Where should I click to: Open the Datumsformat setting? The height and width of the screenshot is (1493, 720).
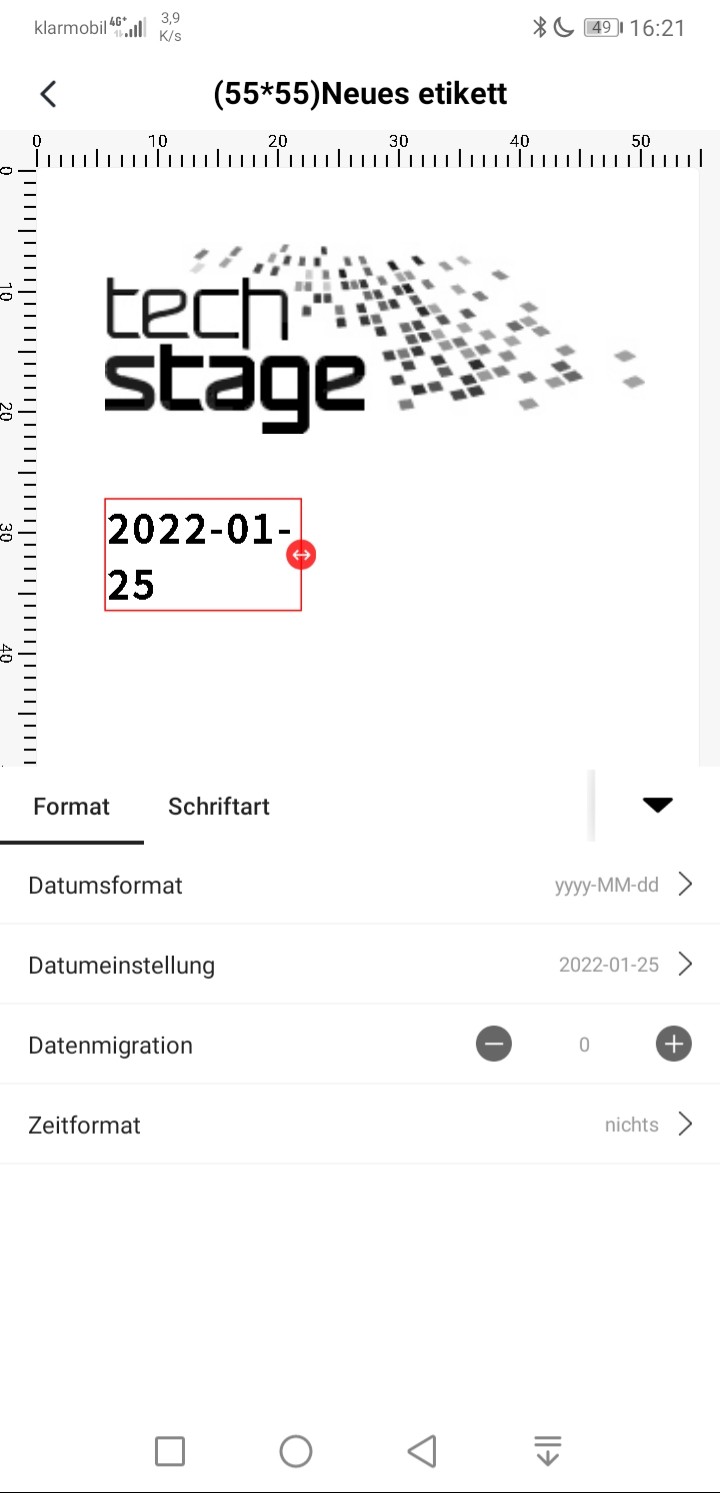(360, 885)
